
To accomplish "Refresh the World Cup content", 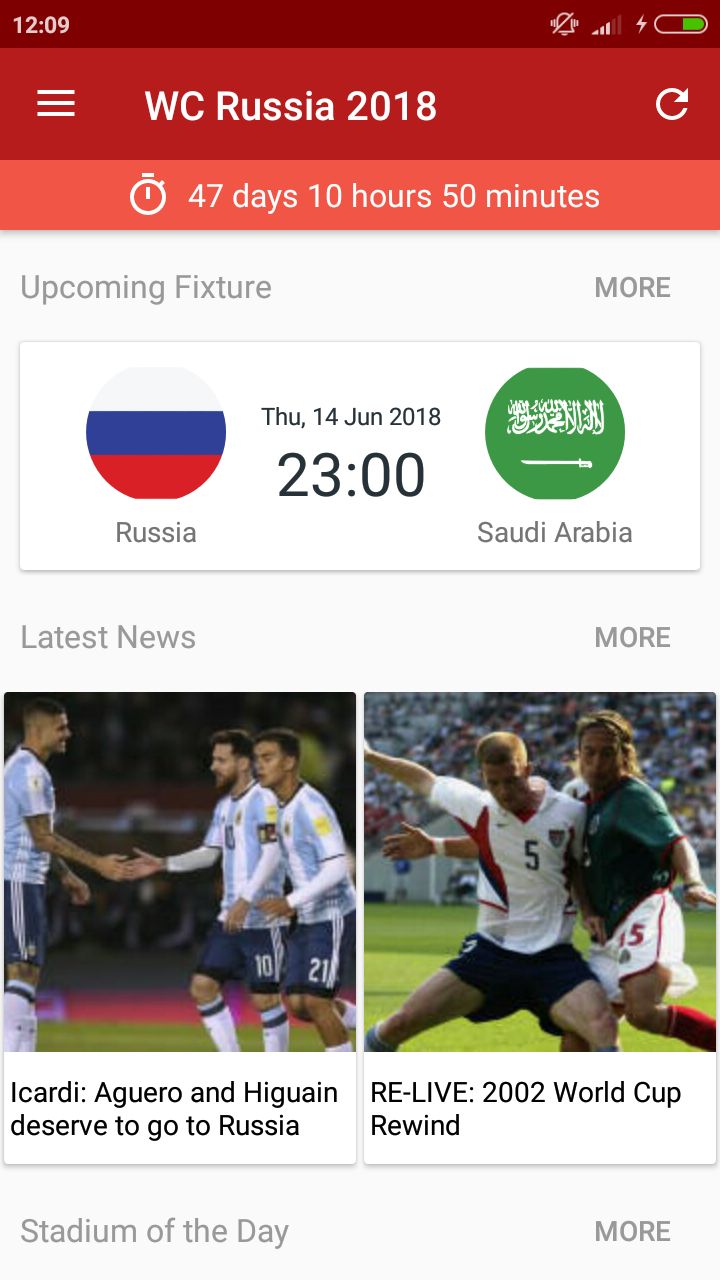I will (x=672, y=104).
